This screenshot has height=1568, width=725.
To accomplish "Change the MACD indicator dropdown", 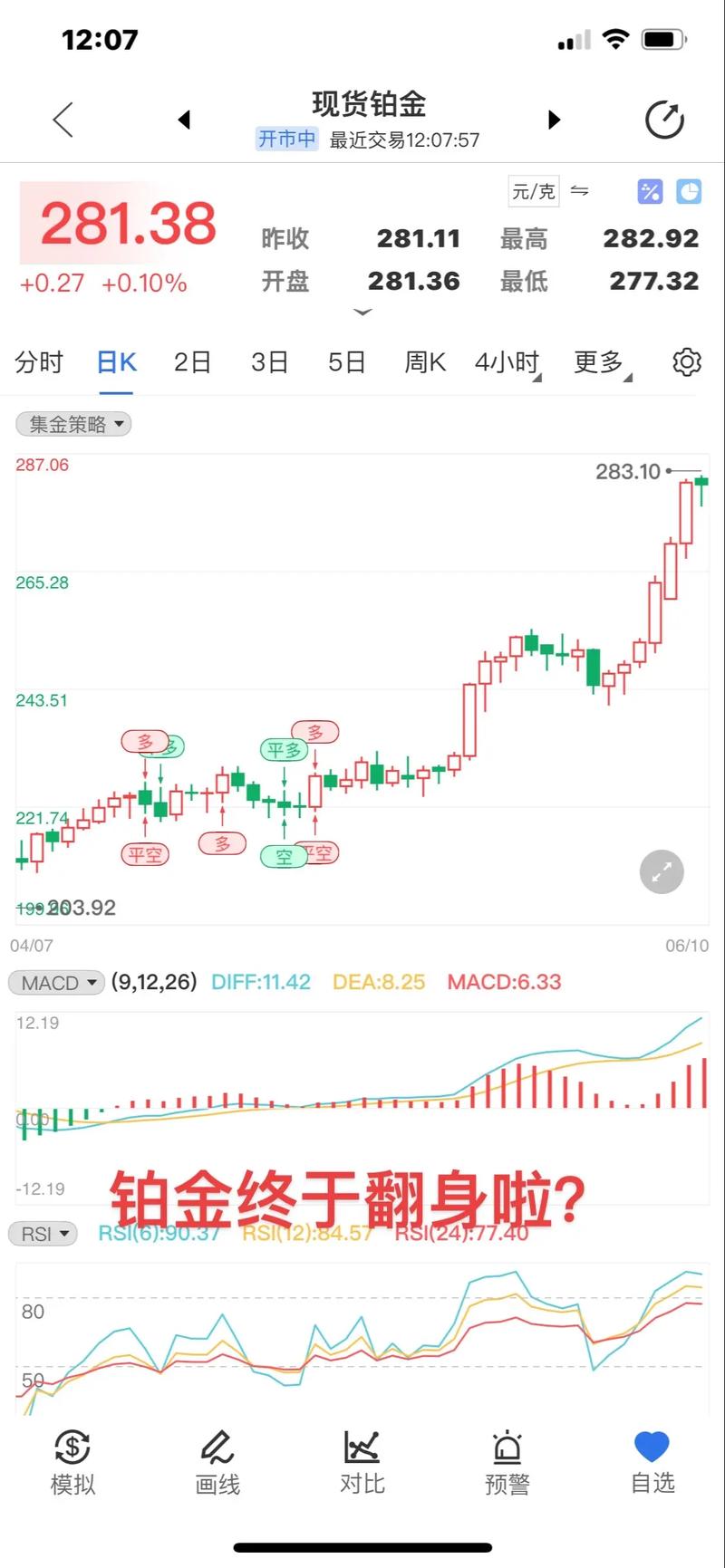I will [56, 983].
